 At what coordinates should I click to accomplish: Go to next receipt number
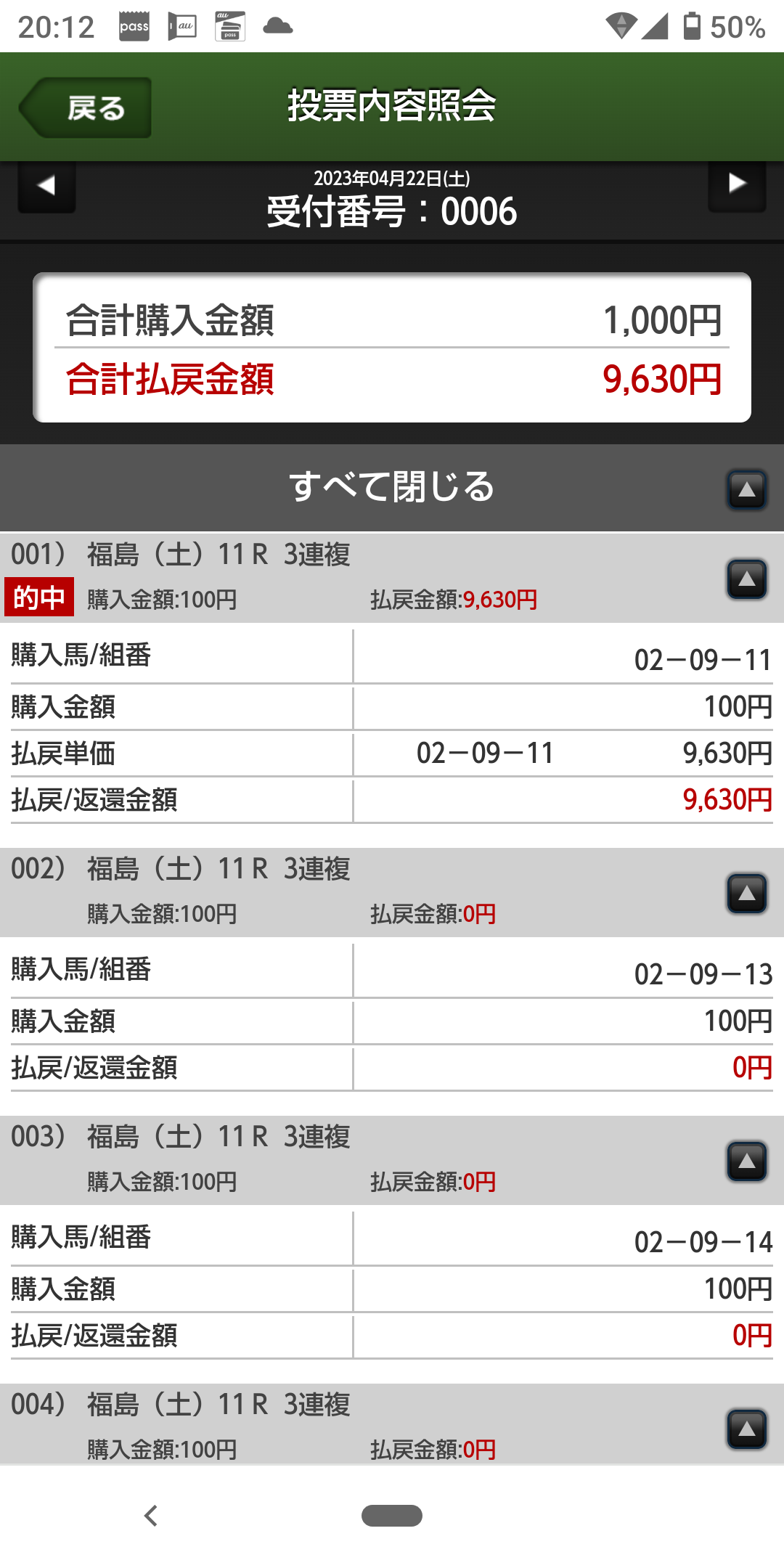pyautogui.click(x=737, y=184)
